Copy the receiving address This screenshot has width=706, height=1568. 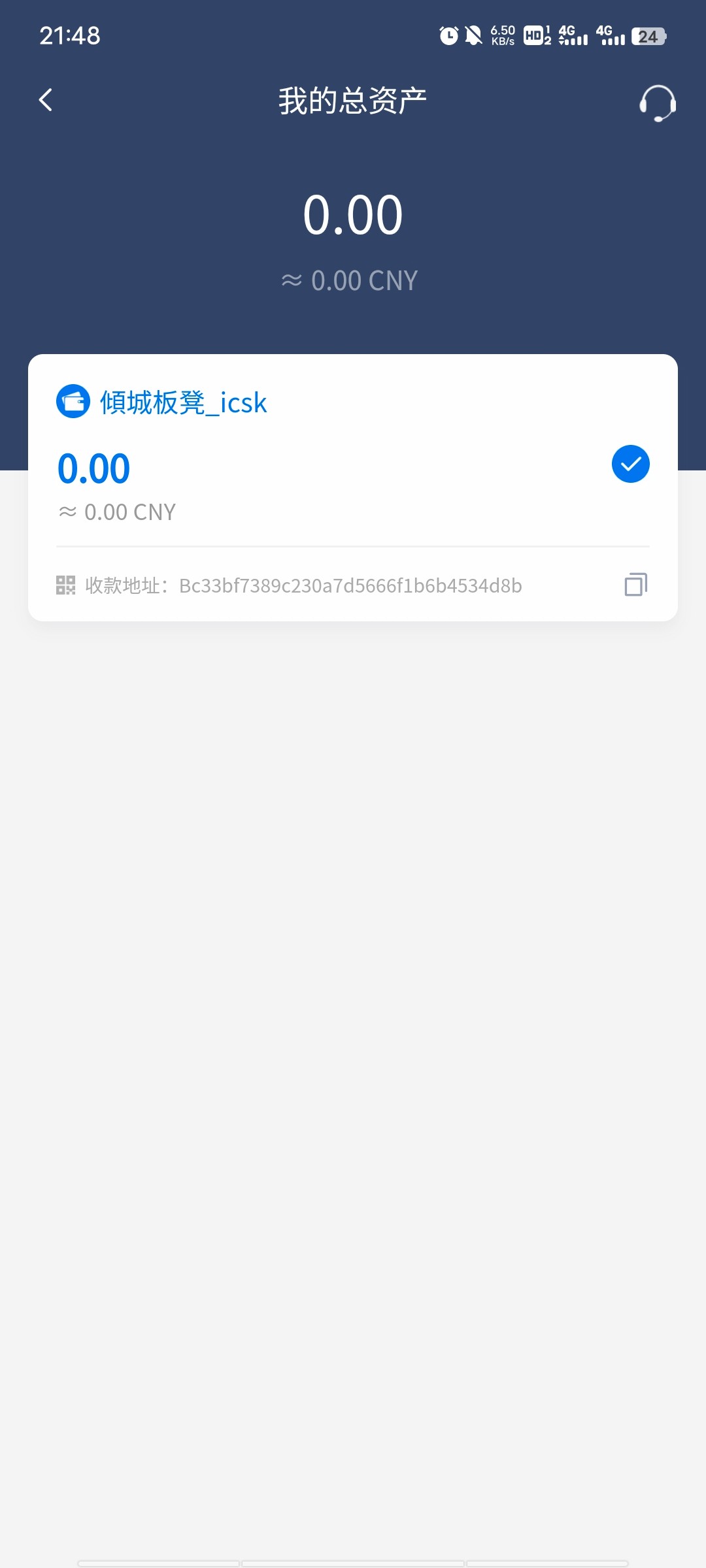(635, 585)
